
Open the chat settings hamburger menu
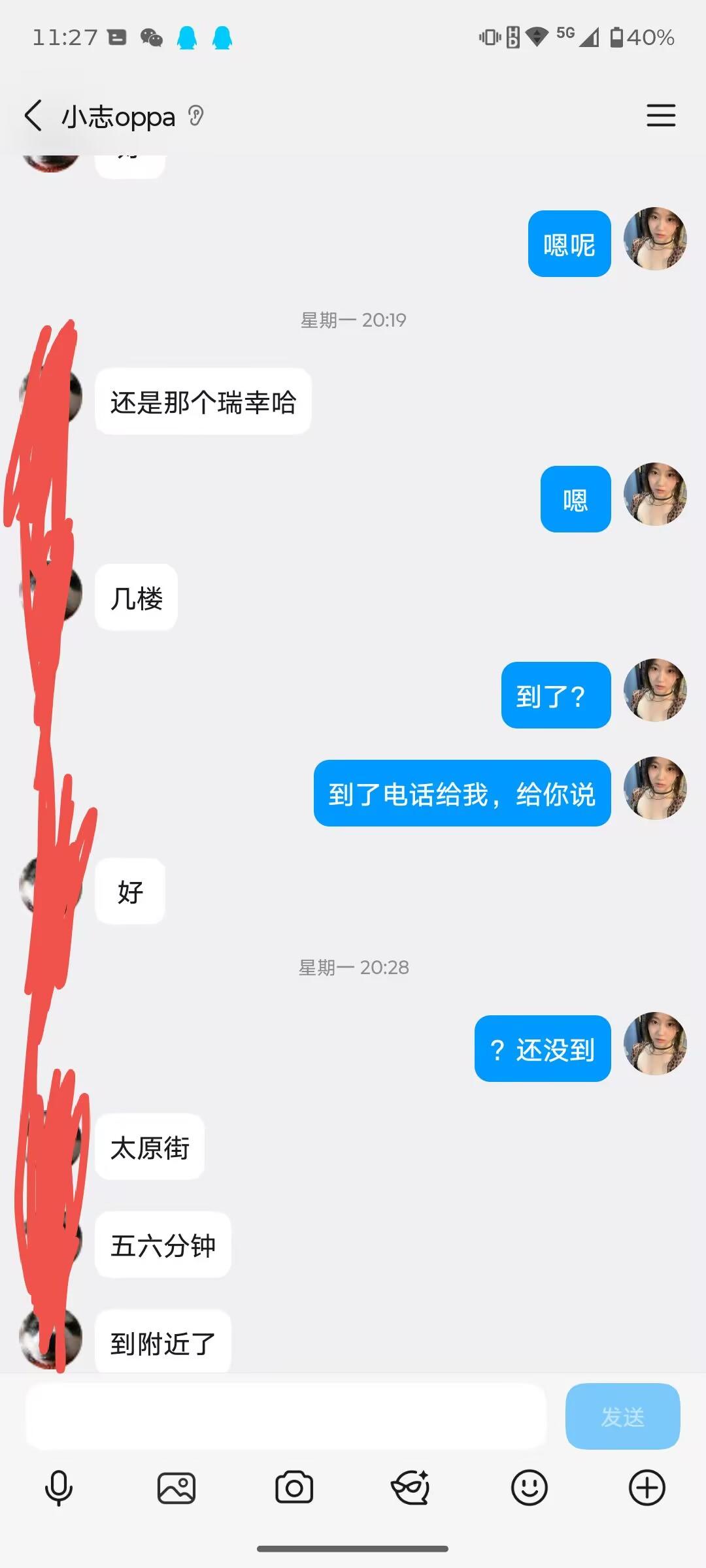tap(661, 116)
